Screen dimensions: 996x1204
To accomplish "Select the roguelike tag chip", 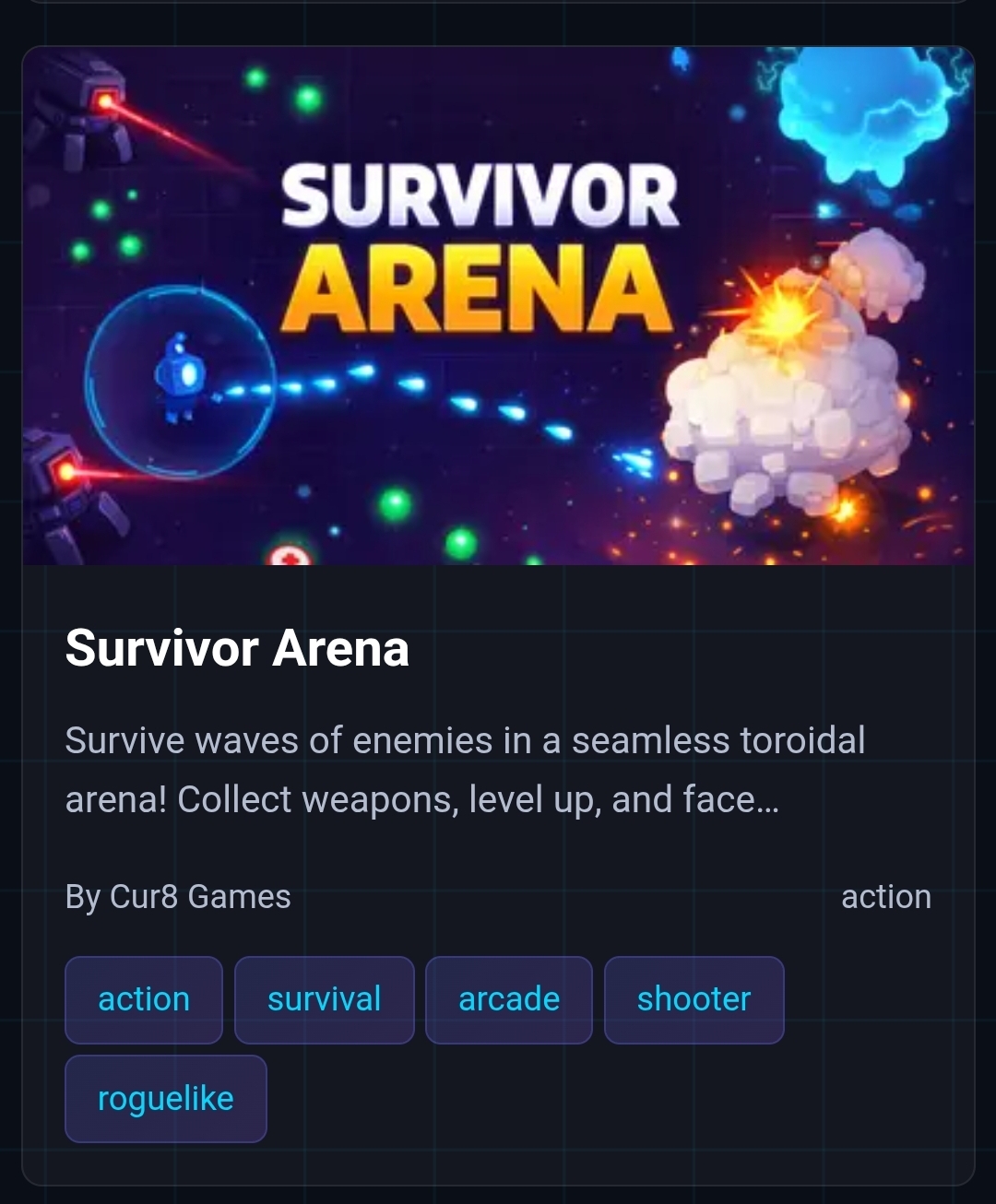I will click(x=166, y=1099).
